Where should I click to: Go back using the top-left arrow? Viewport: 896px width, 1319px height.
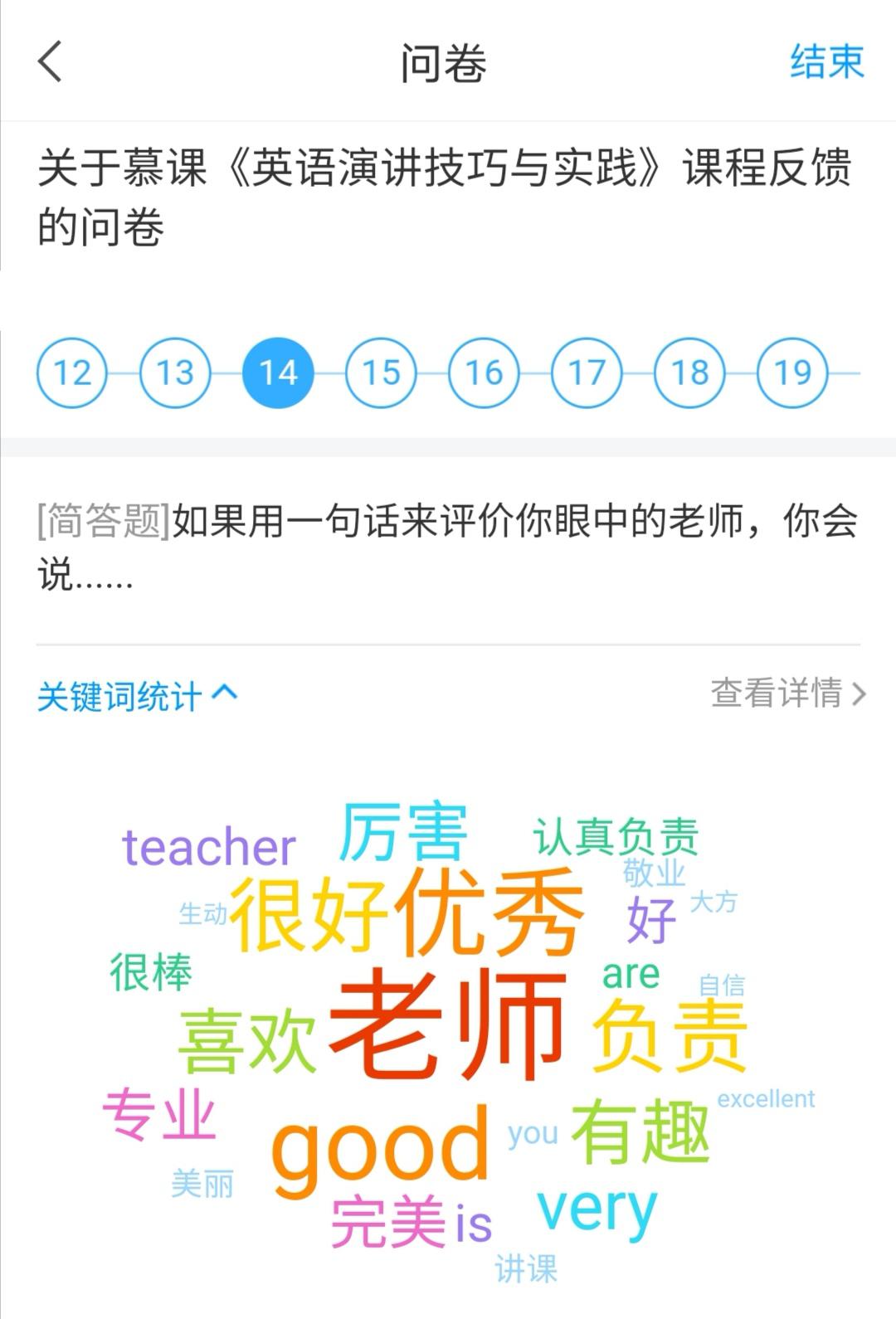tap(51, 61)
